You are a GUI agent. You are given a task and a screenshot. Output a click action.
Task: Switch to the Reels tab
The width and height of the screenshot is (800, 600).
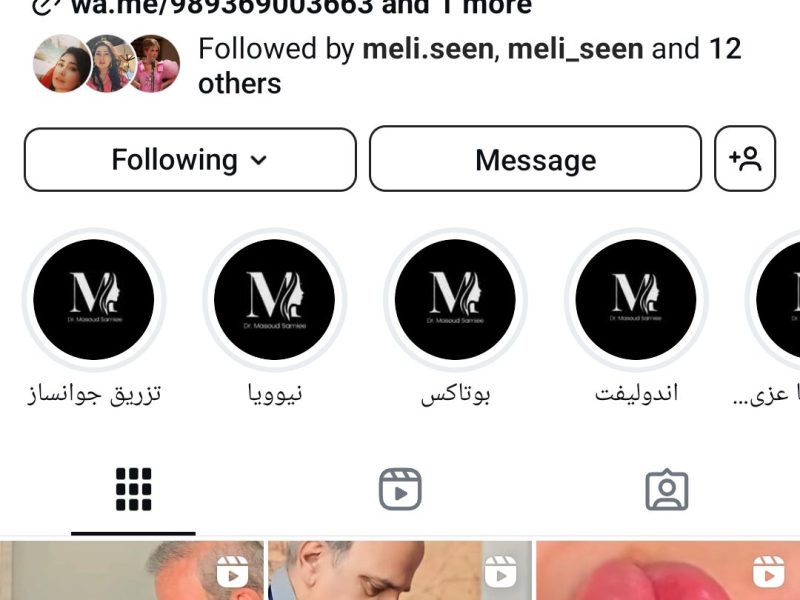pos(400,490)
